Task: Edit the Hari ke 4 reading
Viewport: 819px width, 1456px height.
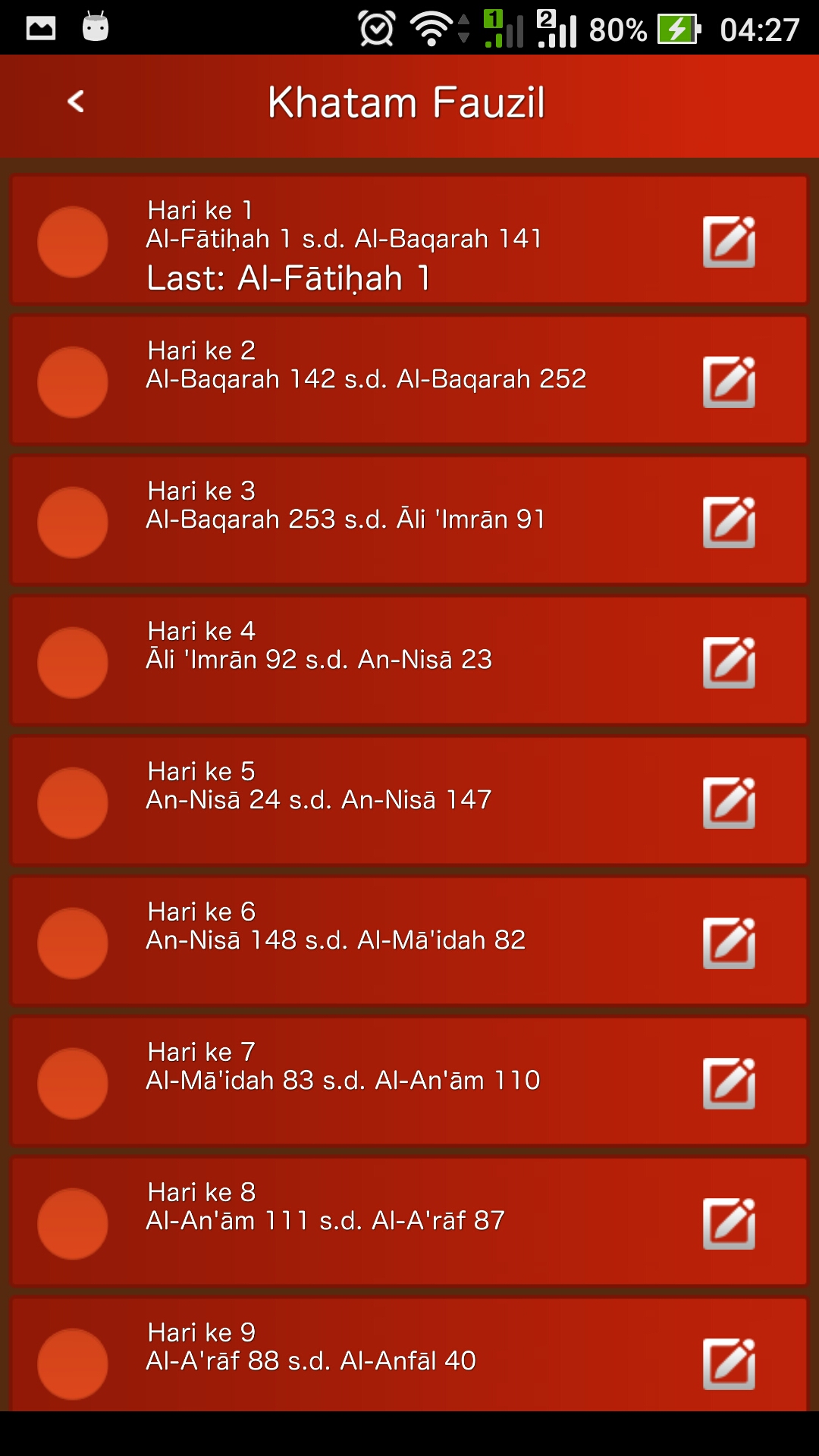Action: click(x=728, y=663)
